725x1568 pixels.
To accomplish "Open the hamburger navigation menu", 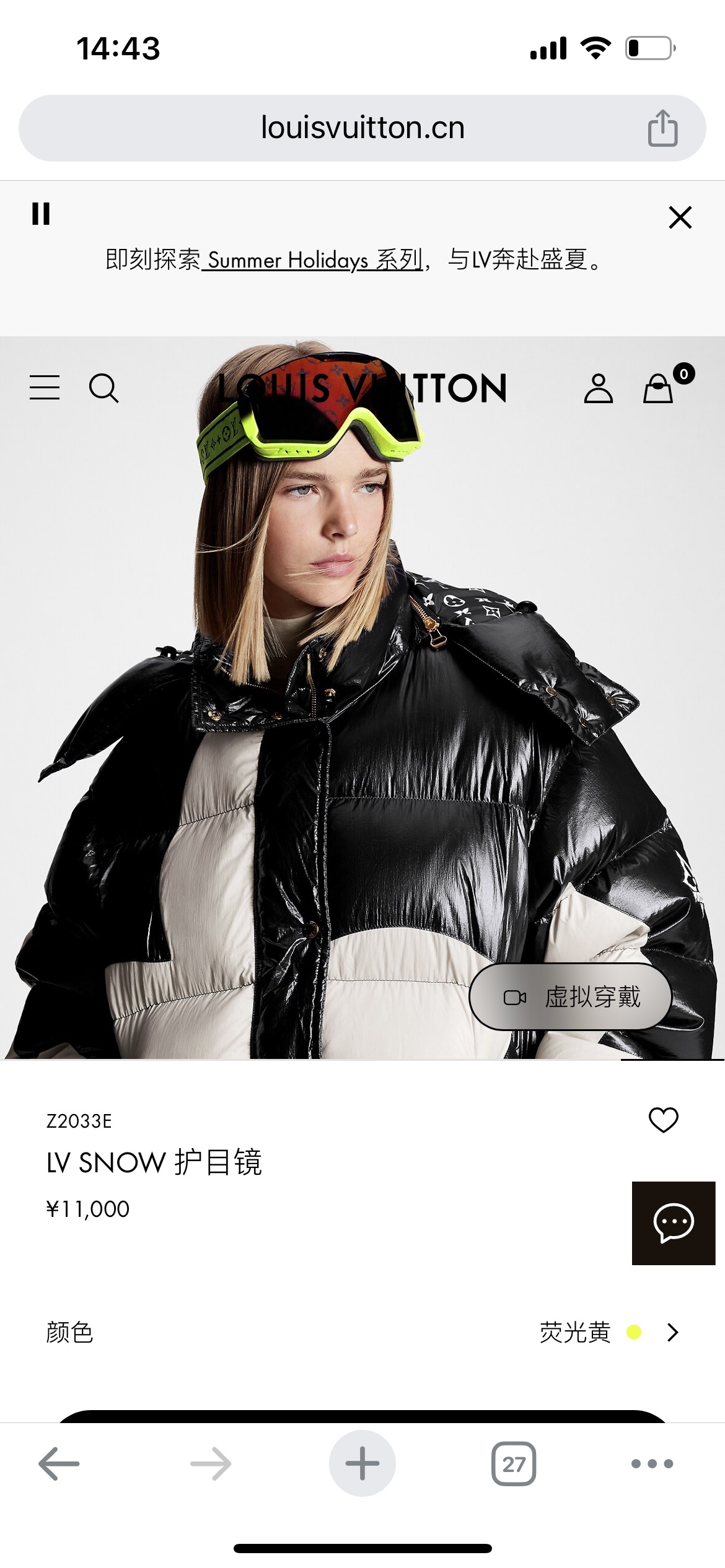I will [x=45, y=388].
